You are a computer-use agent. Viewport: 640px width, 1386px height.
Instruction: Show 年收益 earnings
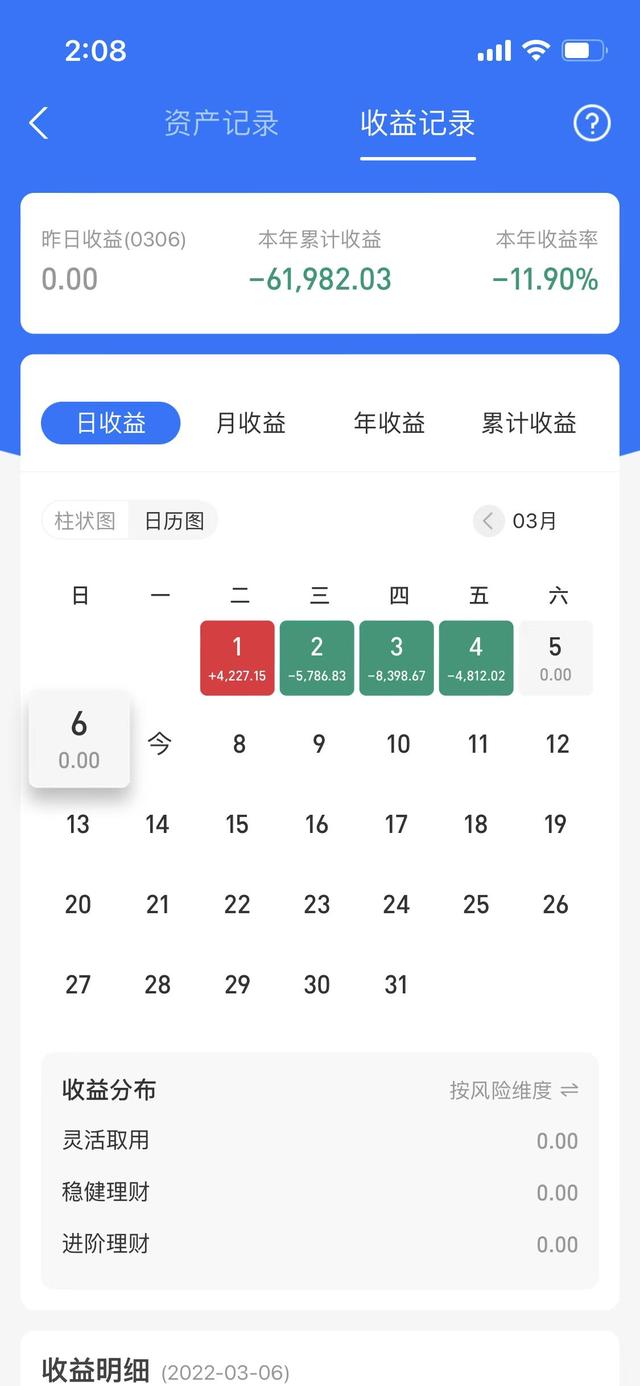coord(389,423)
